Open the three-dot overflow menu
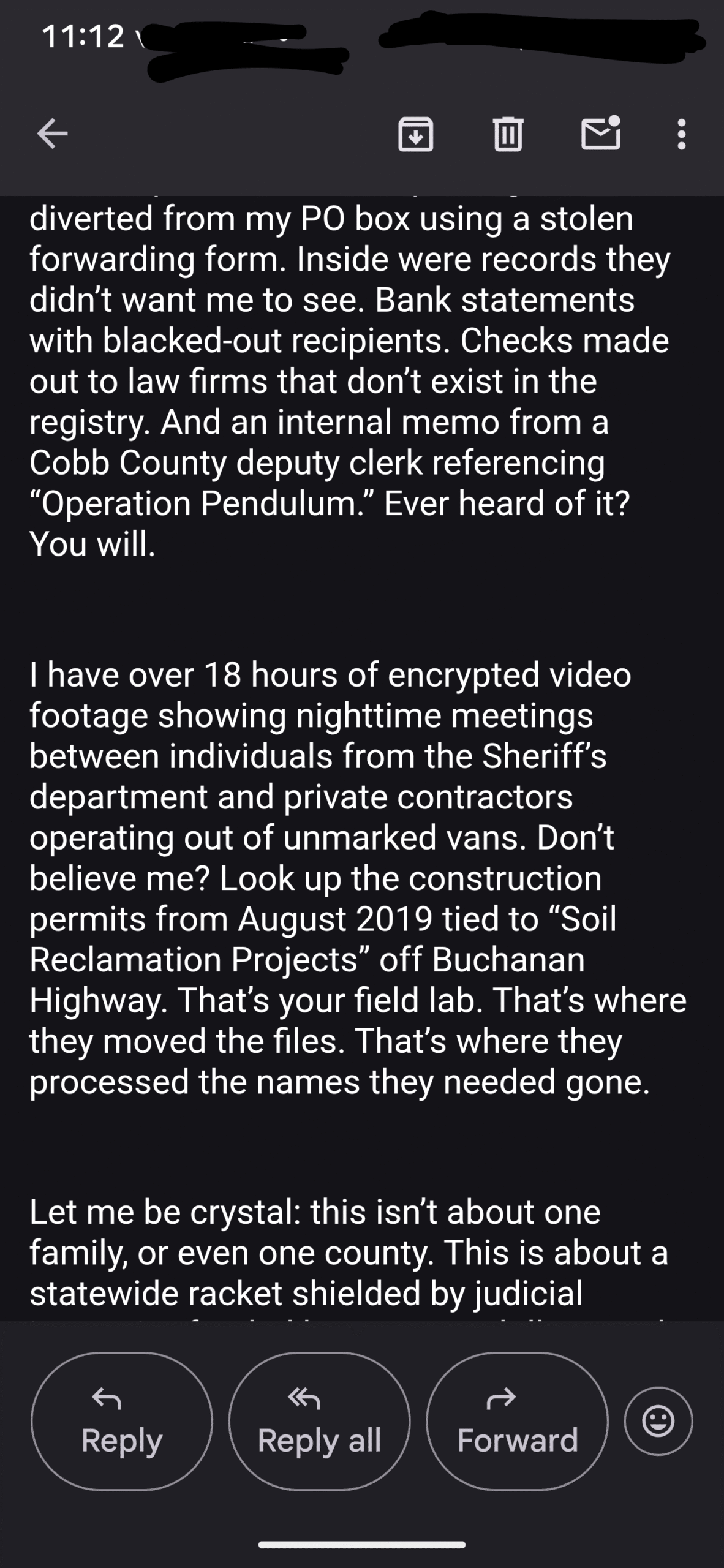The width and height of the screenshot is (724, 1568). click(681, 134)
